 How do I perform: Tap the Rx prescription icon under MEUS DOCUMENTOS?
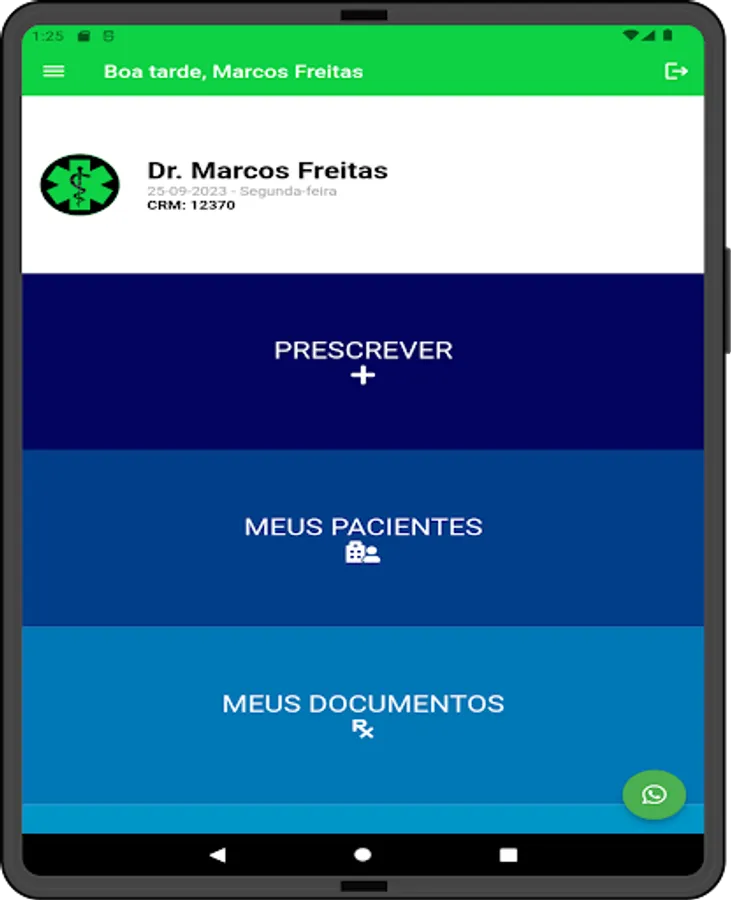coord(363,729)
